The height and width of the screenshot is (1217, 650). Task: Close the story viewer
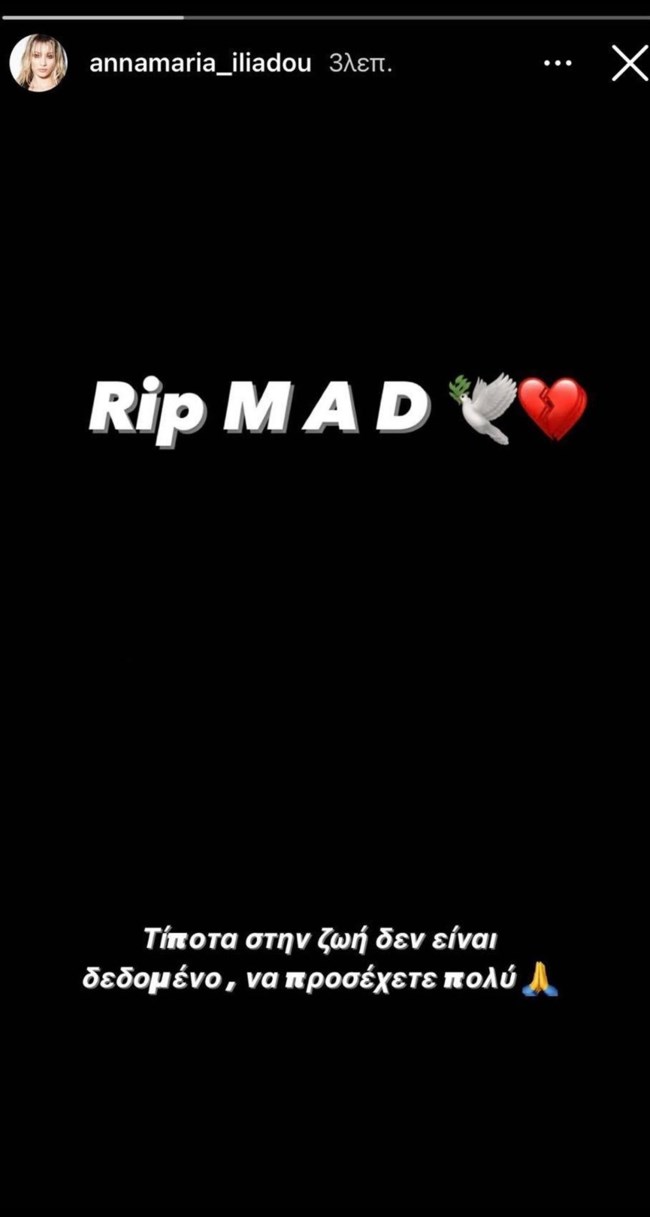[629, 64]
